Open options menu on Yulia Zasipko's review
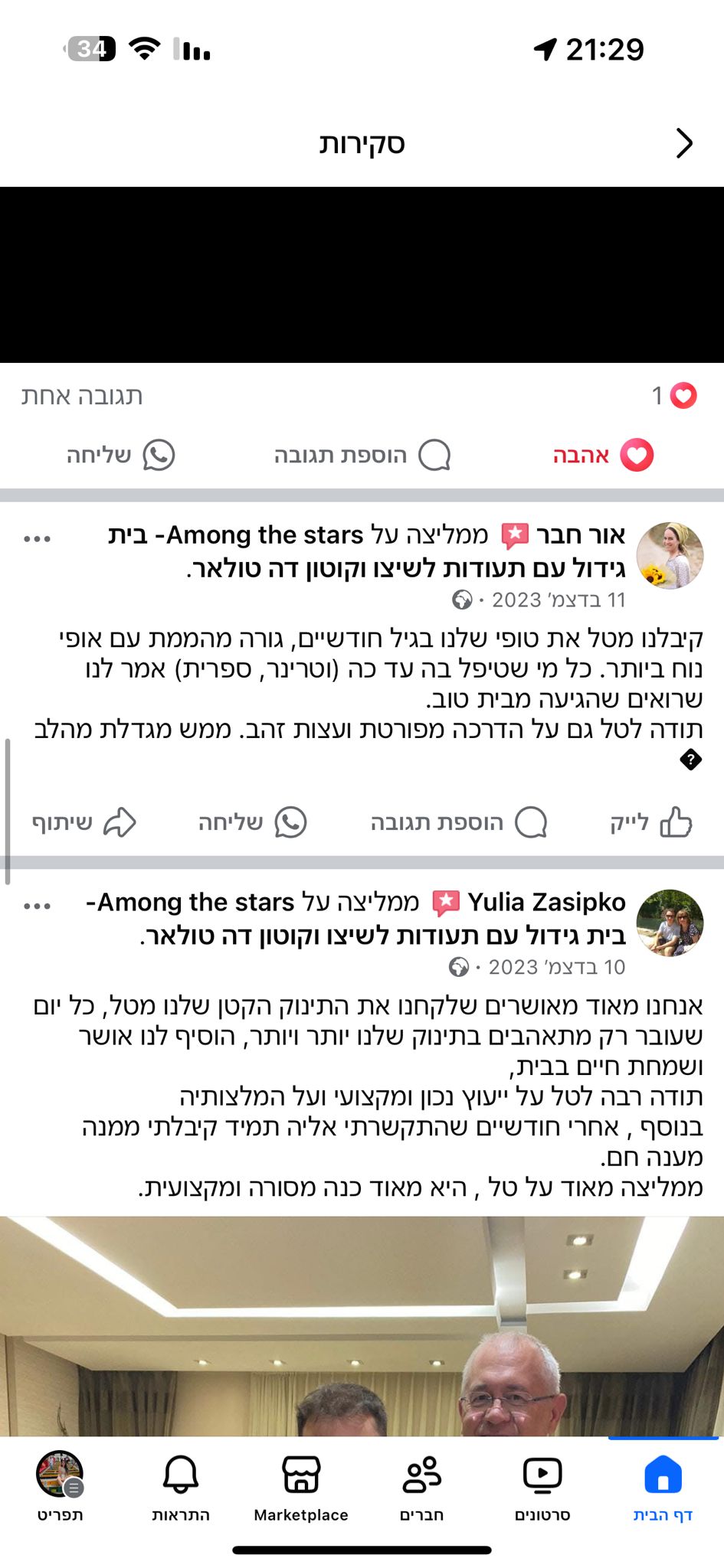724x1568 pixels. (x=37, y=906)
